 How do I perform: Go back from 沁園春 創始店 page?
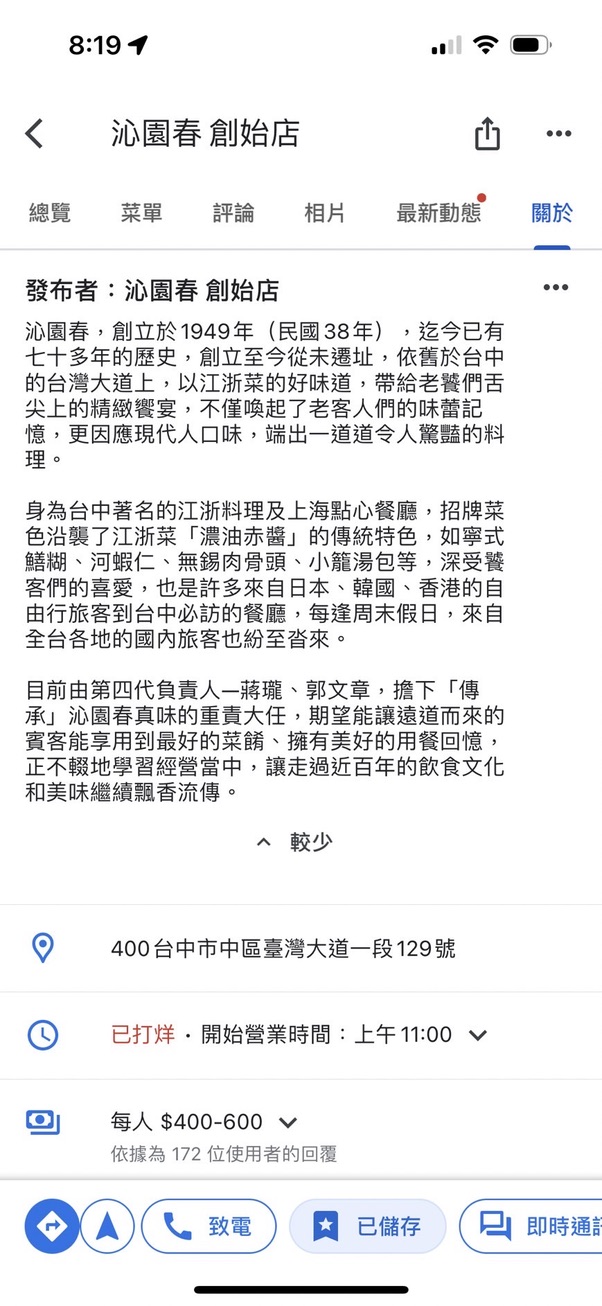click(x=35, y=134)
